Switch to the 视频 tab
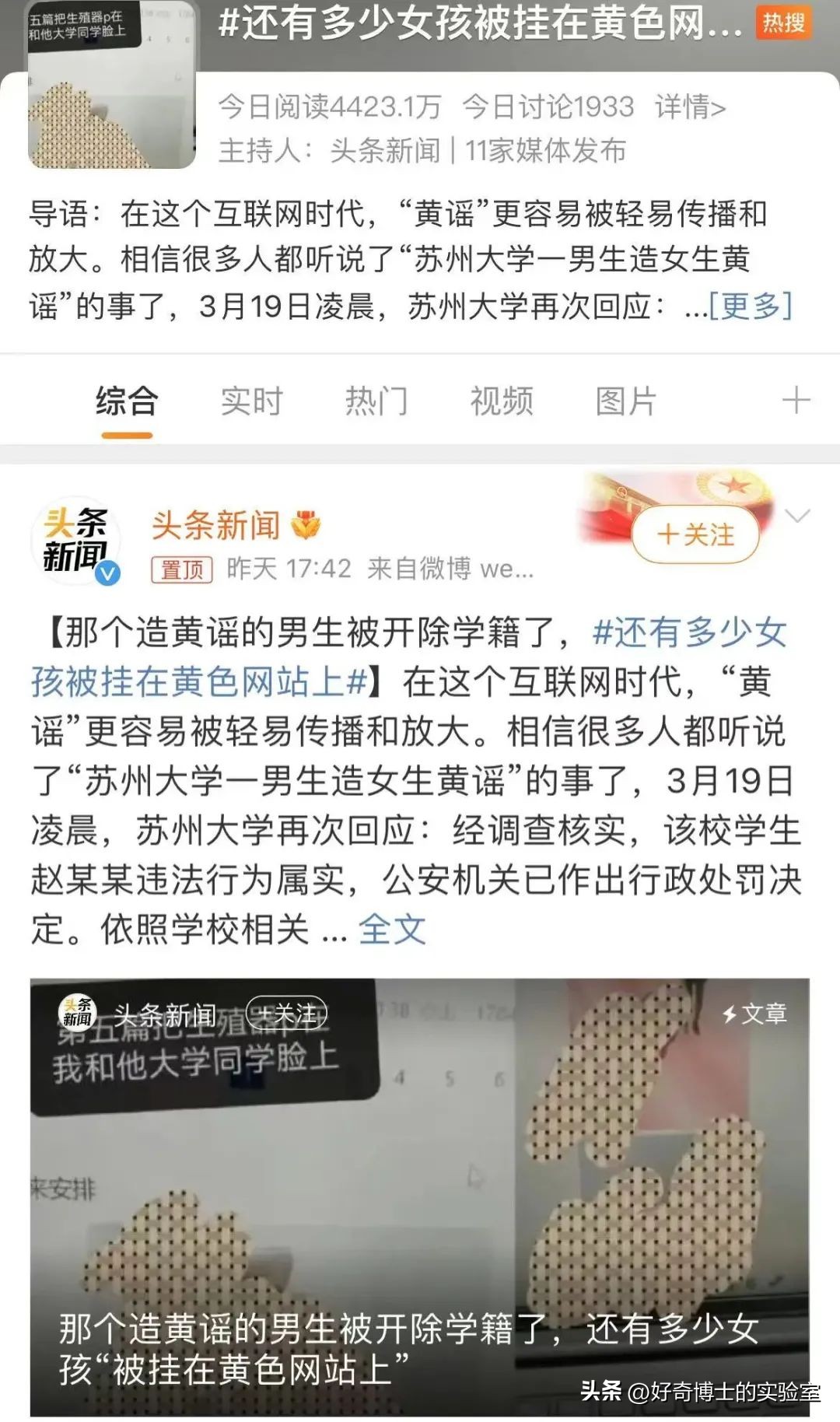This screenshot has height=1422, width=840. pyautogui.click(x=499, y=401)
